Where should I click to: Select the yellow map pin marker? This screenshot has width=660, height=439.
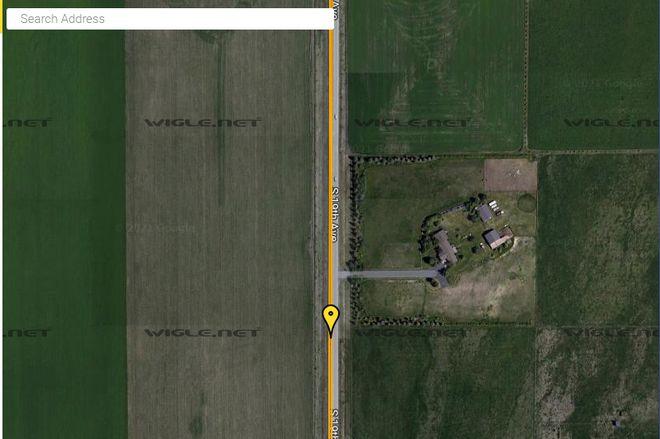[331, 319]
